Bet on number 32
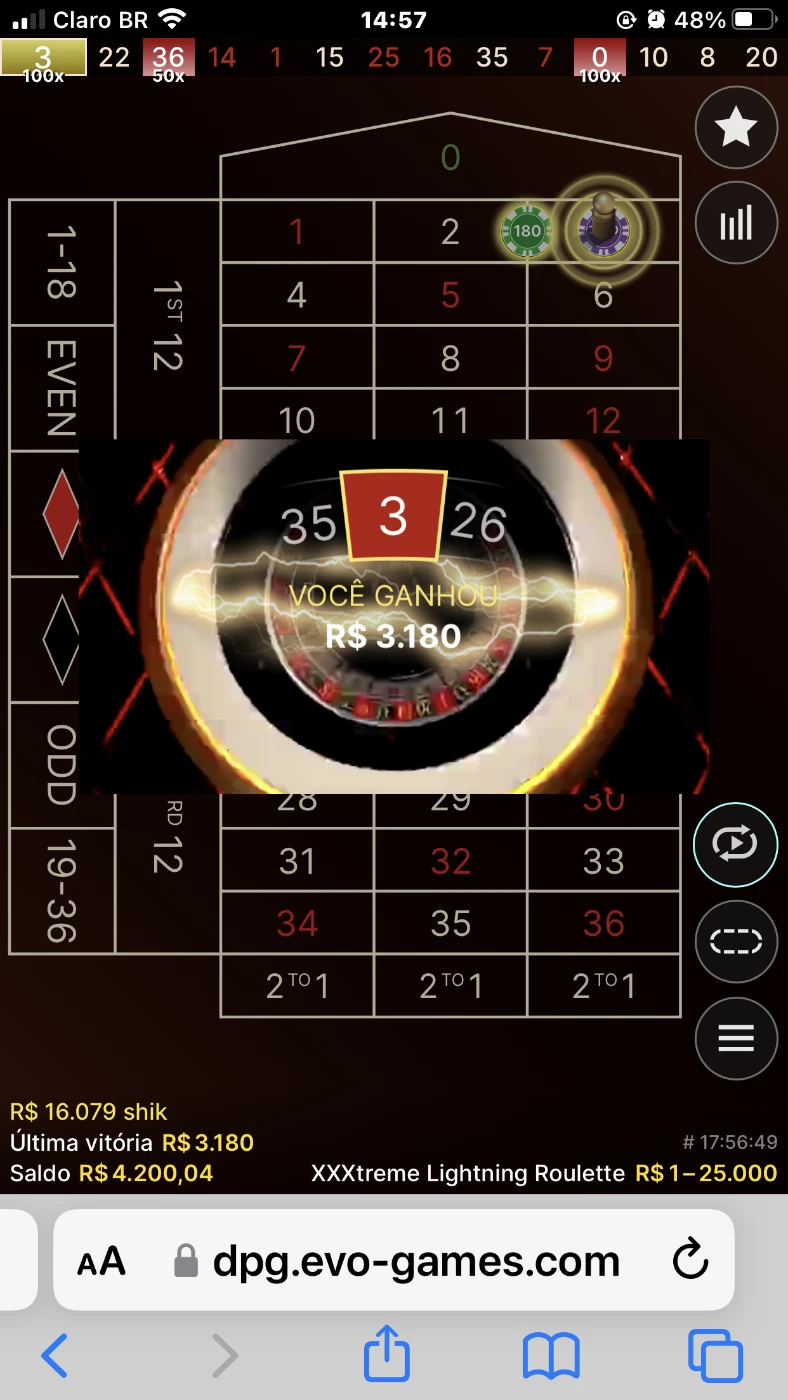Image resolution: width=788 pixels, height=1400 pixels. point(450,861)
